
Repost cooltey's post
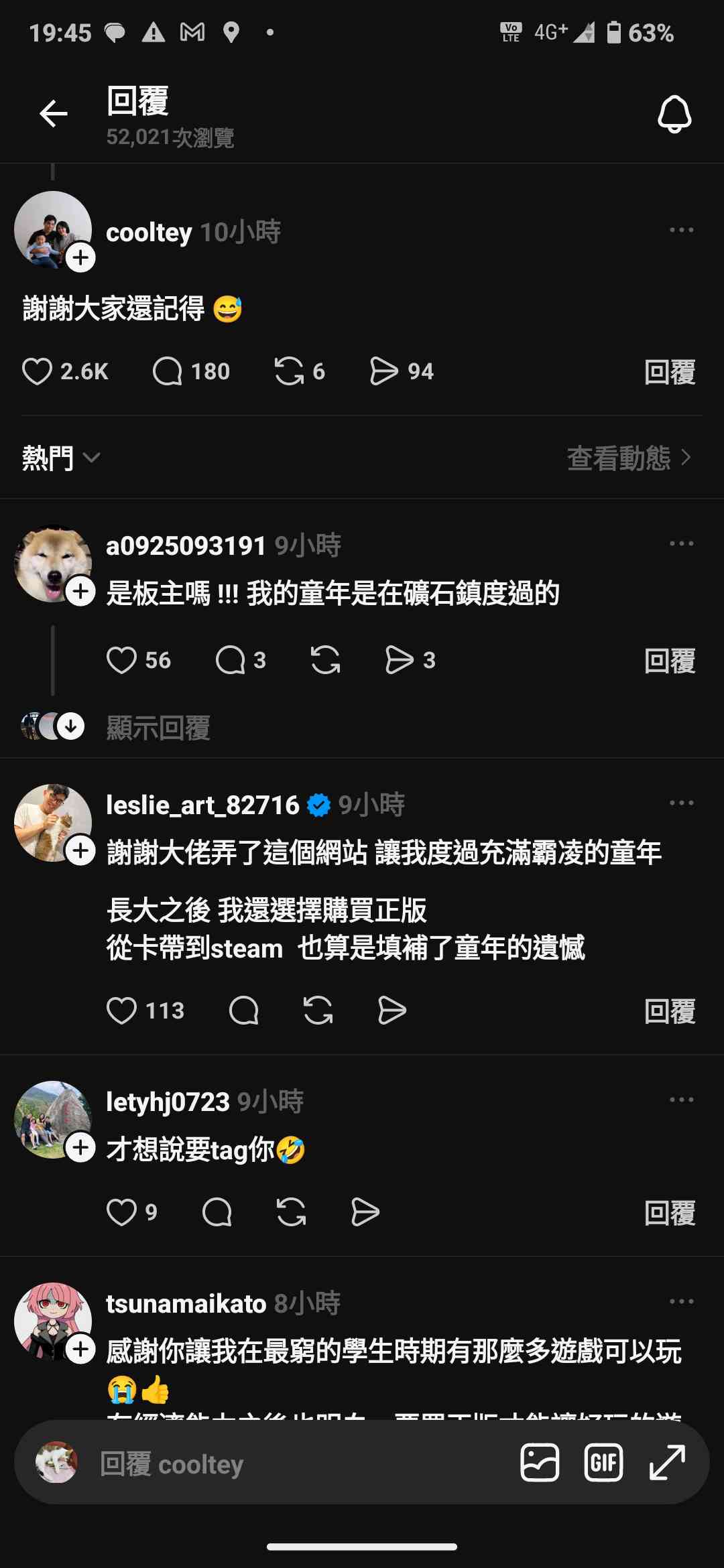(x=289, y=371)
